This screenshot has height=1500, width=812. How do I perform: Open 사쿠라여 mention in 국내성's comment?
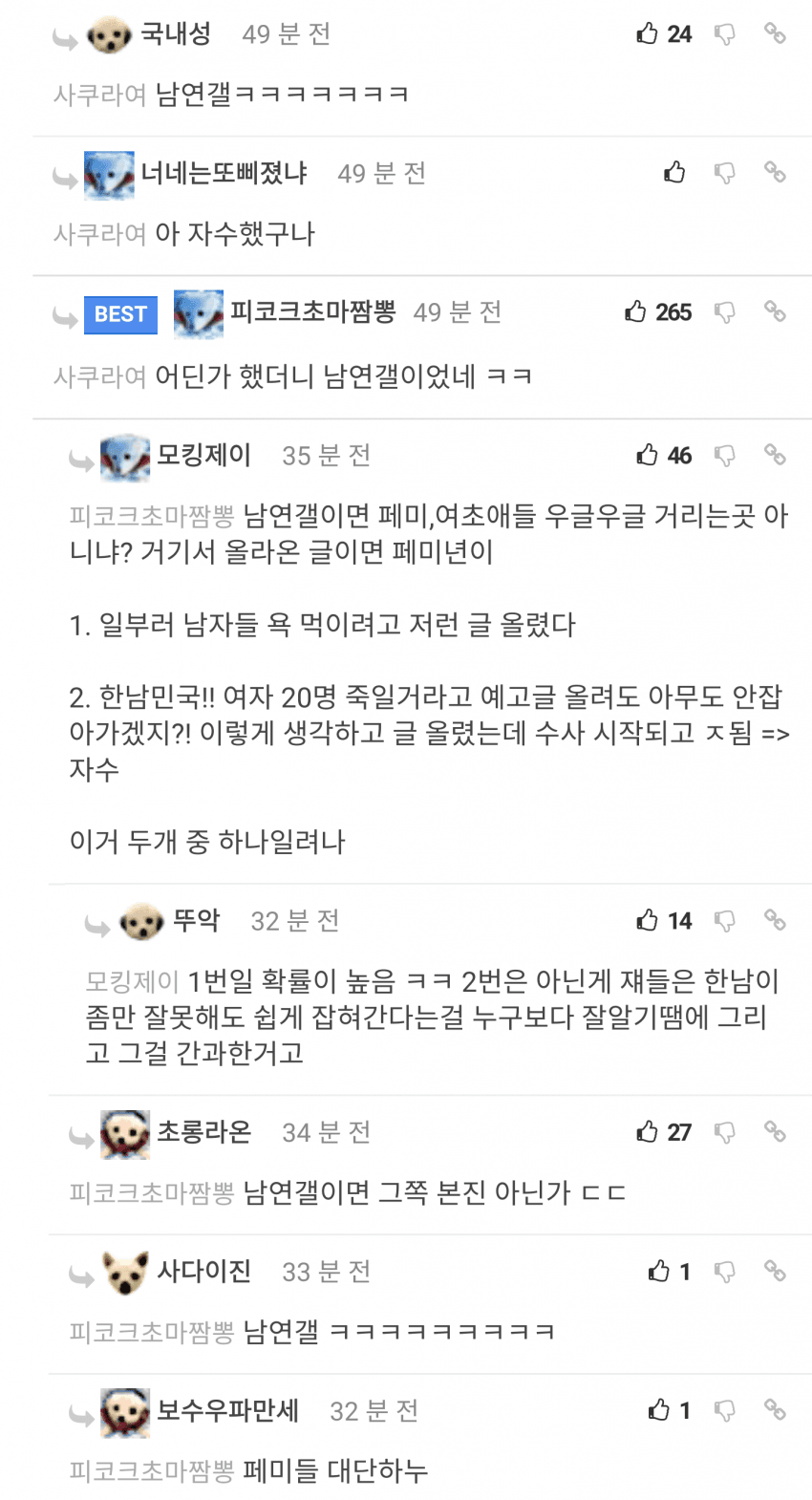(x=99, y=95)
